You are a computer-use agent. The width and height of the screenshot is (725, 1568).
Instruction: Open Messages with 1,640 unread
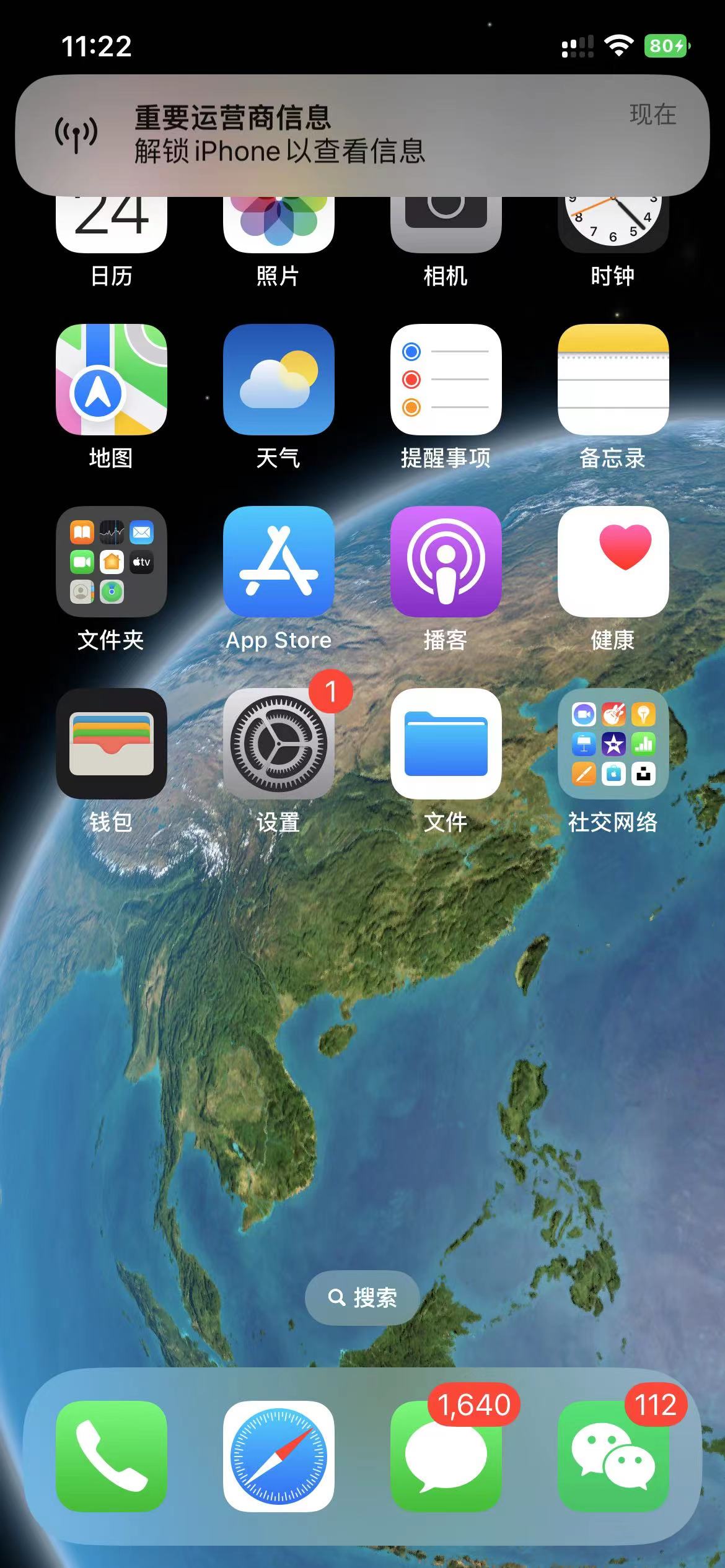pyautogui.click(x=446, y=1456)
